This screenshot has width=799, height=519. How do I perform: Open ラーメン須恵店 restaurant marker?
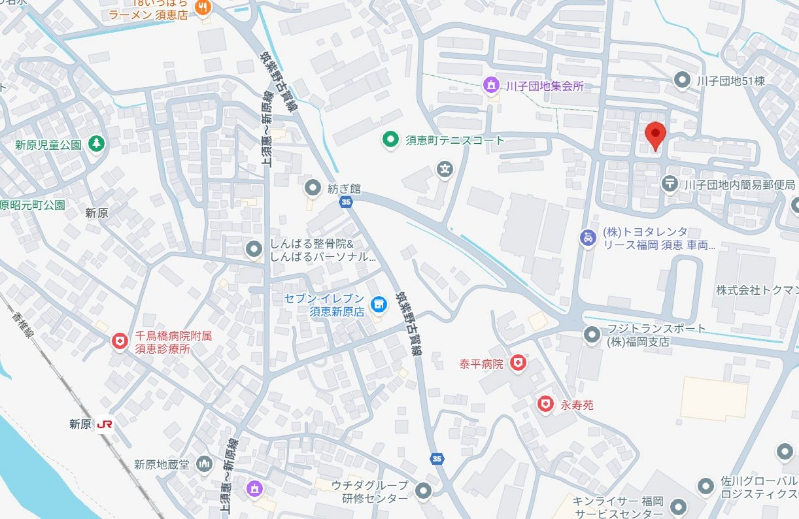click(203, 8)
